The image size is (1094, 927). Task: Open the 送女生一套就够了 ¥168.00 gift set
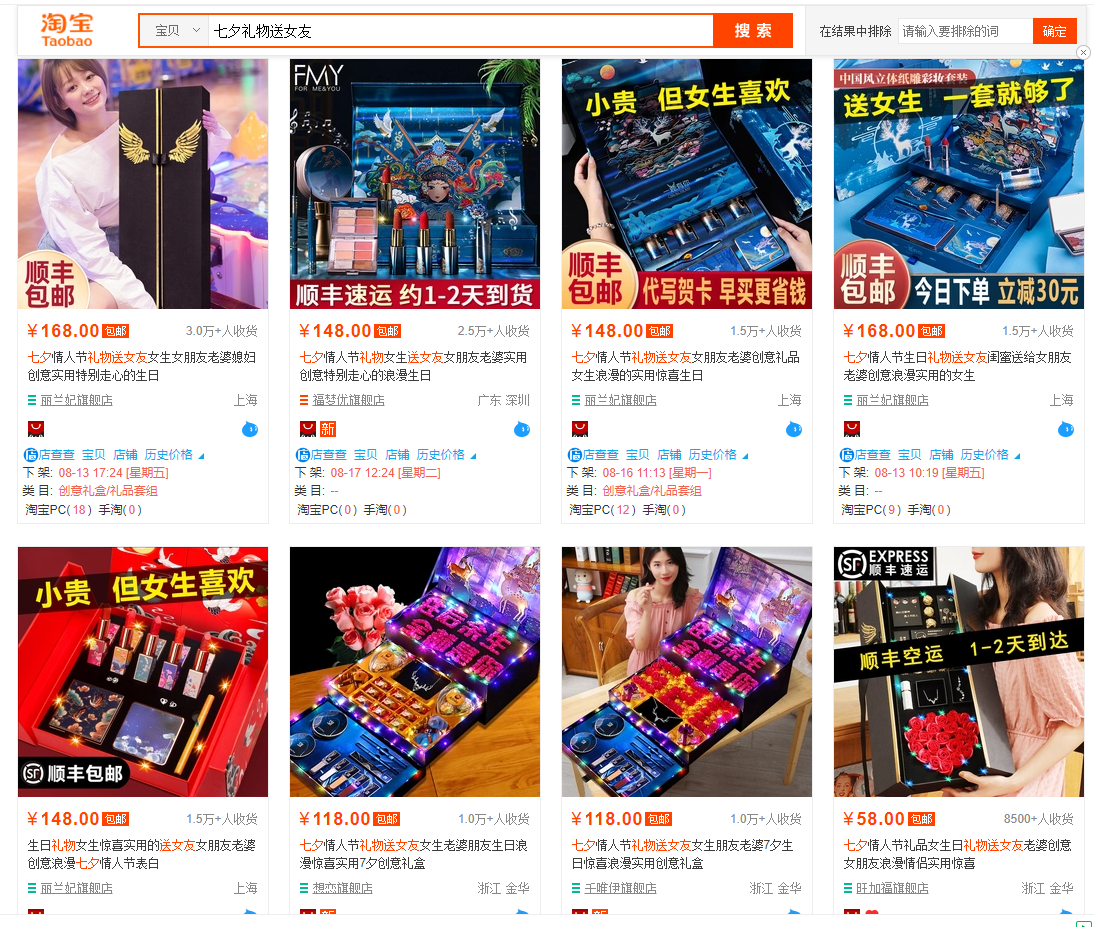959,184
